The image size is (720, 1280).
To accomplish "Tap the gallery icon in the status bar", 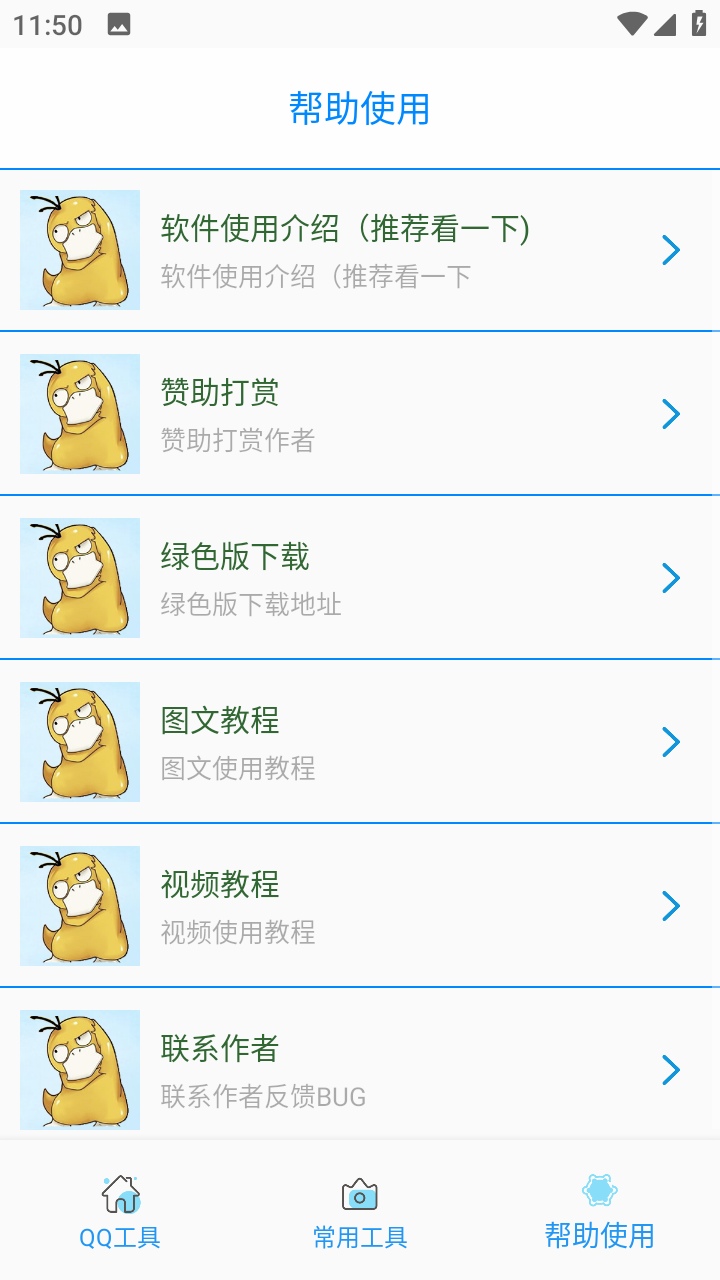I will click(x=120, y=22).
